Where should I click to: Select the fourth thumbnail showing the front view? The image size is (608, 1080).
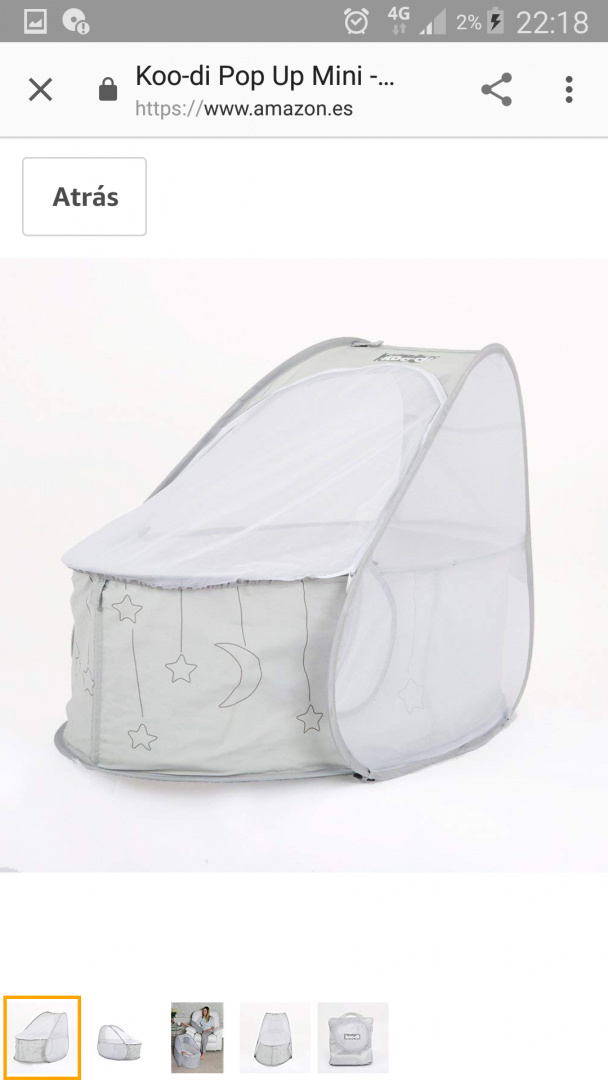[x=275, y=1037]
